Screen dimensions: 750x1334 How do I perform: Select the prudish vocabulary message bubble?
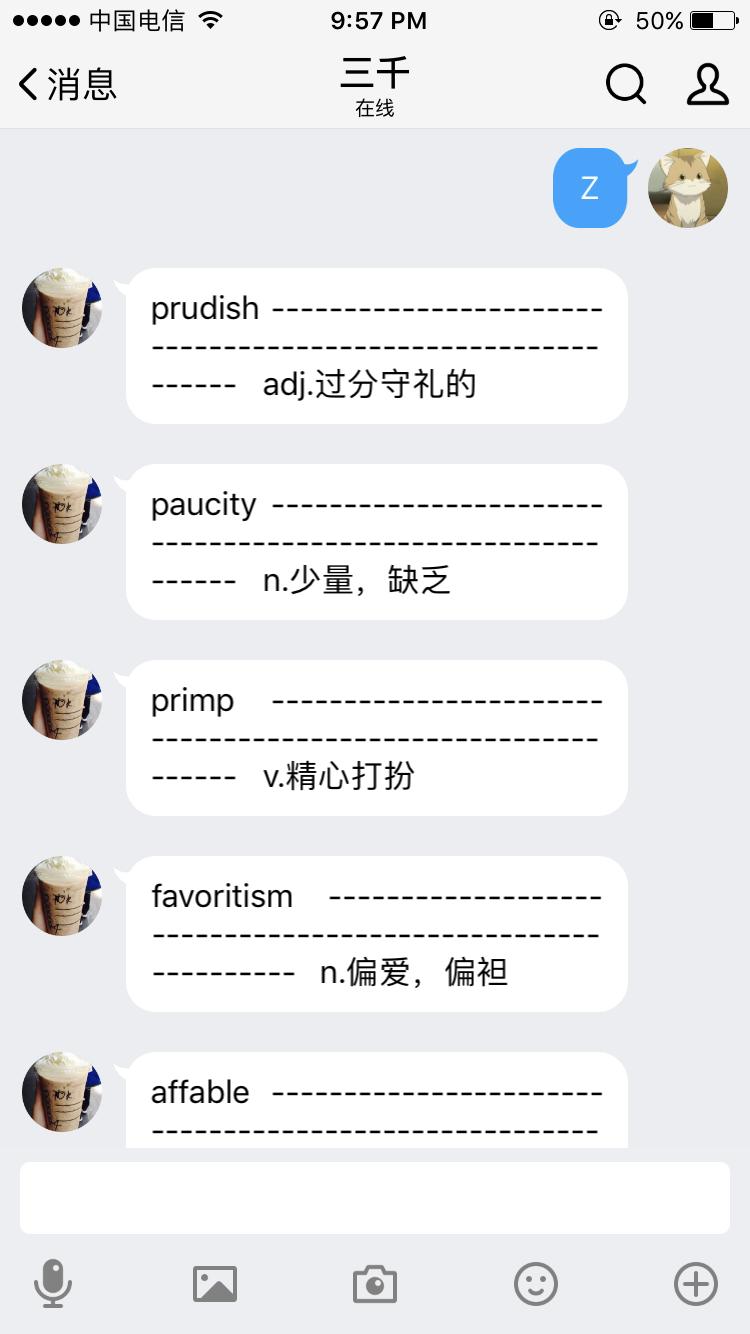coord(375,346)
